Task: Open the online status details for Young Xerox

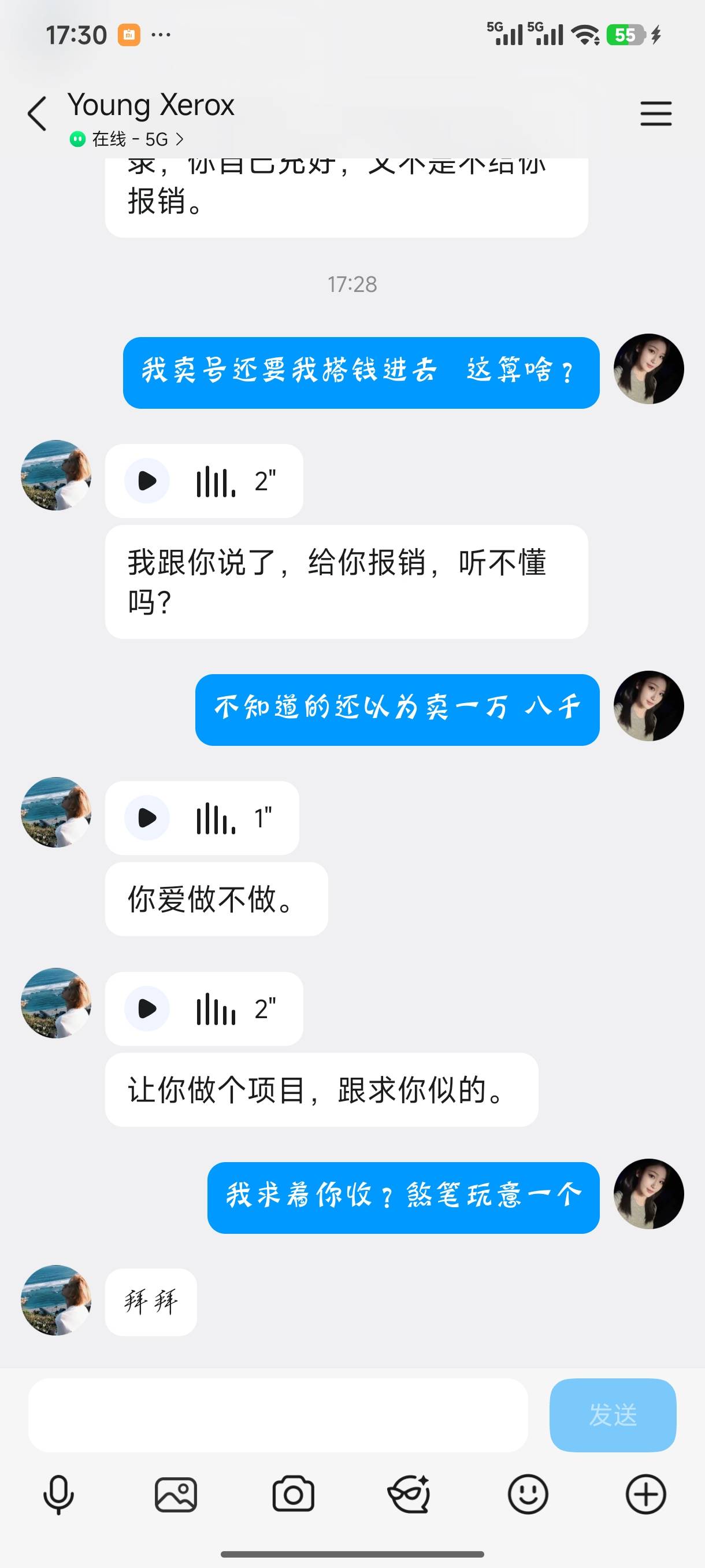Action: (x=127, y=139)
